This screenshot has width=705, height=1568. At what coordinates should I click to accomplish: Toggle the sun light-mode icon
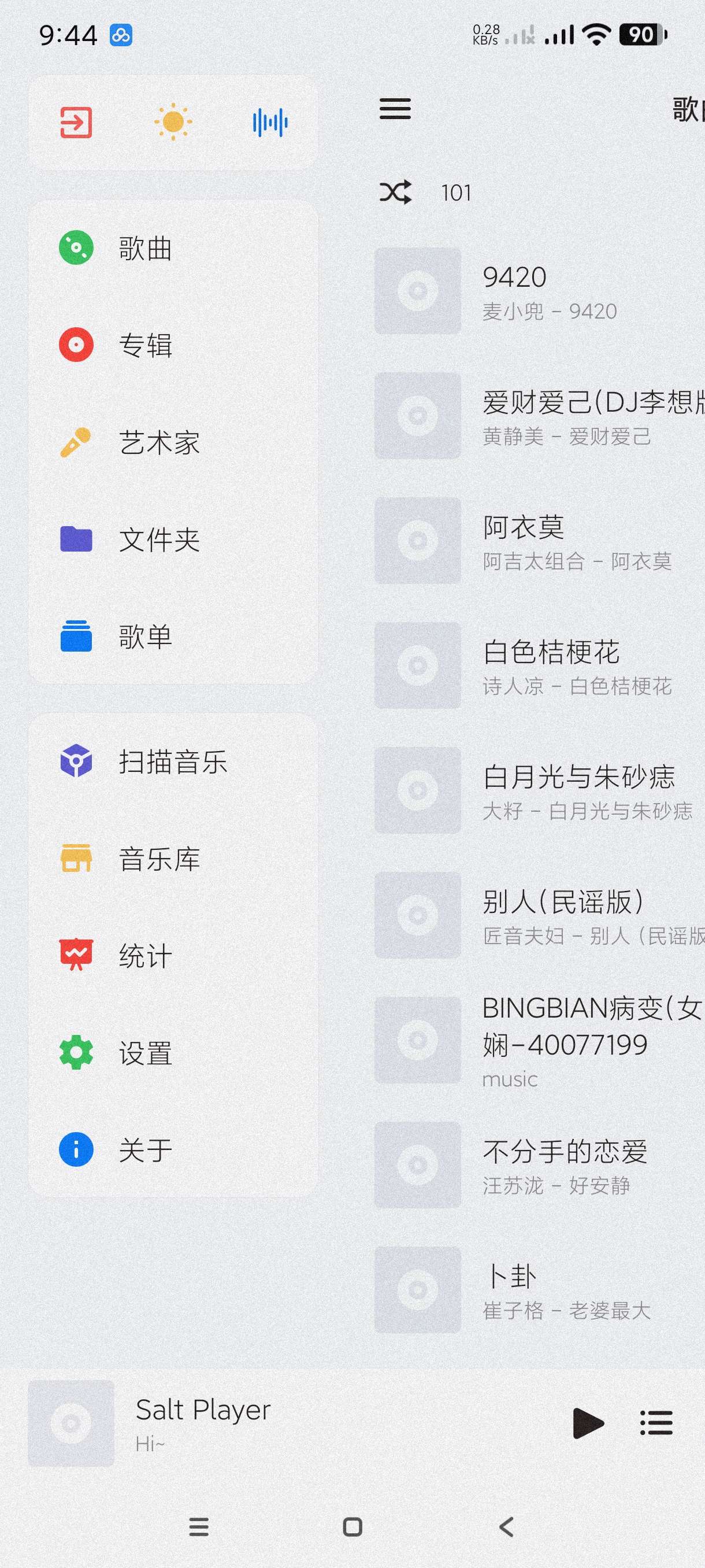[173, 123]
